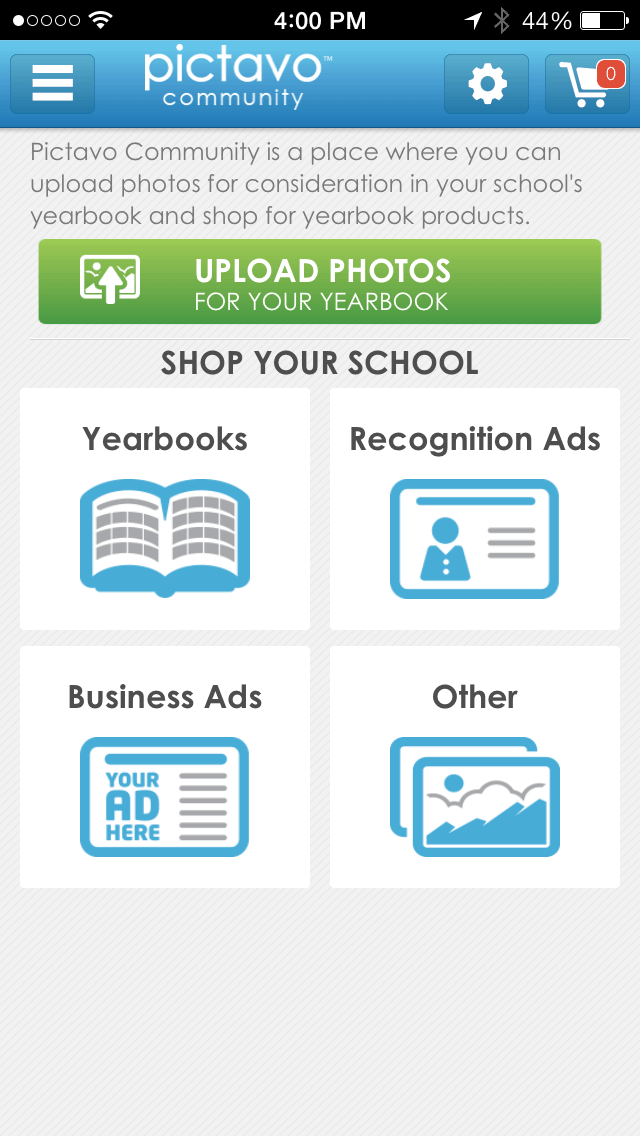The height and width of the screenshot is (1136, 640).
Task: Tap Upload Photos for your yearbook
Action: pyautogui.click(x=320, y=282)
